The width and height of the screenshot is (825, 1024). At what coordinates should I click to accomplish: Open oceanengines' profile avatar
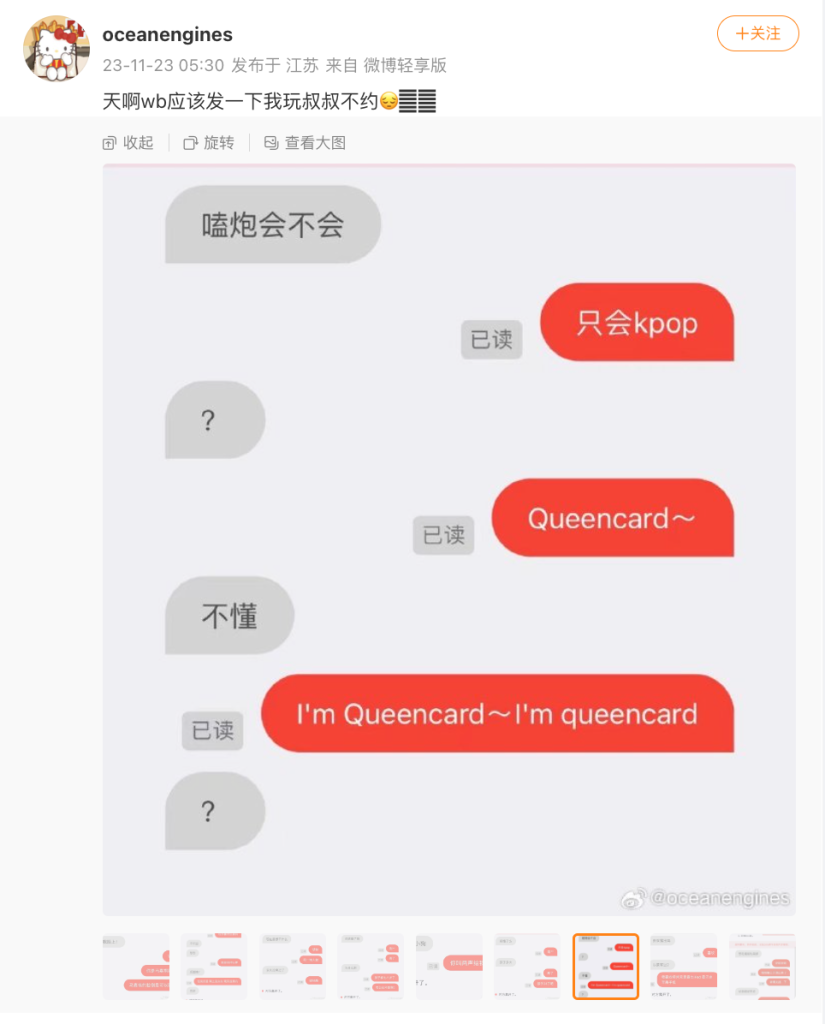pyautogui.click(x=56, y=48)
